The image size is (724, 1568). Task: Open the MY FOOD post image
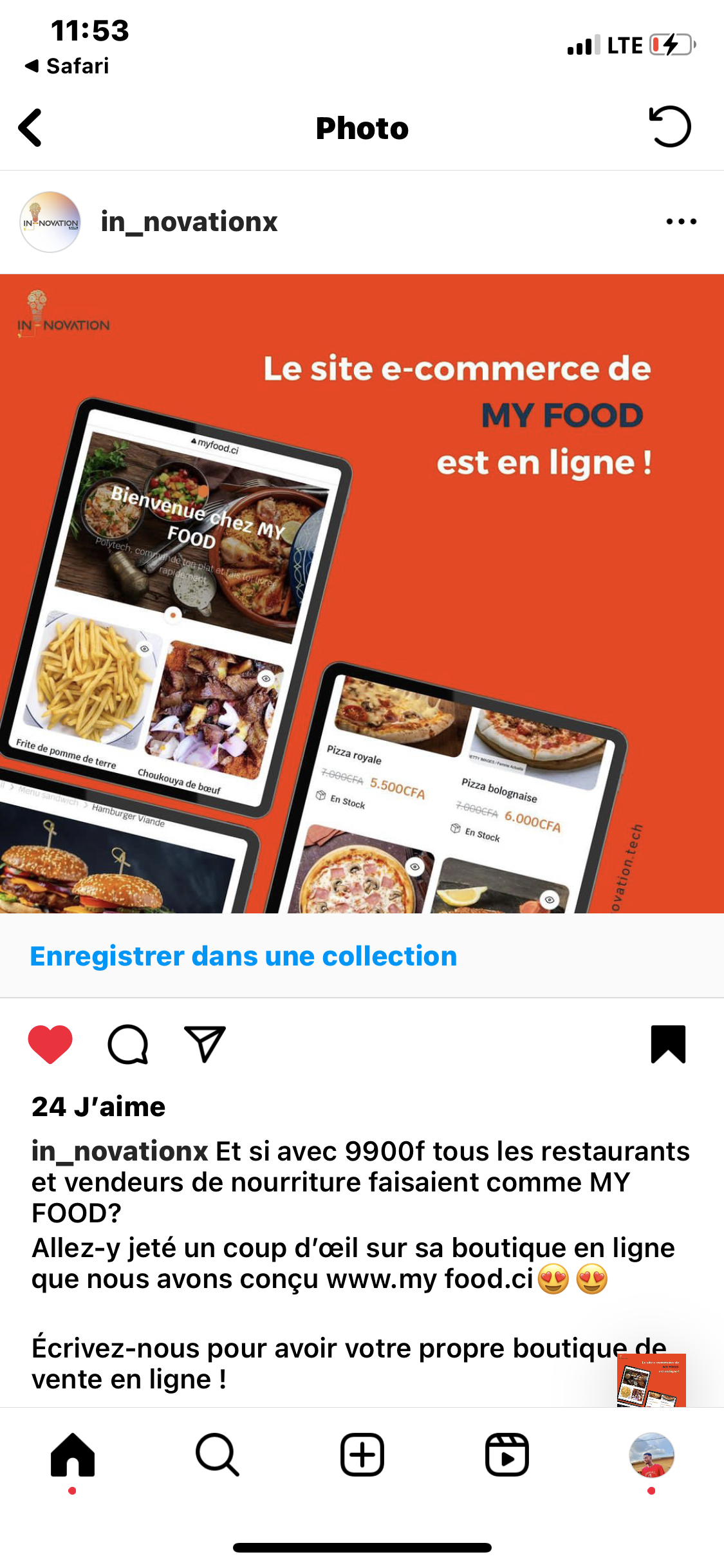[x=362, y=593]
